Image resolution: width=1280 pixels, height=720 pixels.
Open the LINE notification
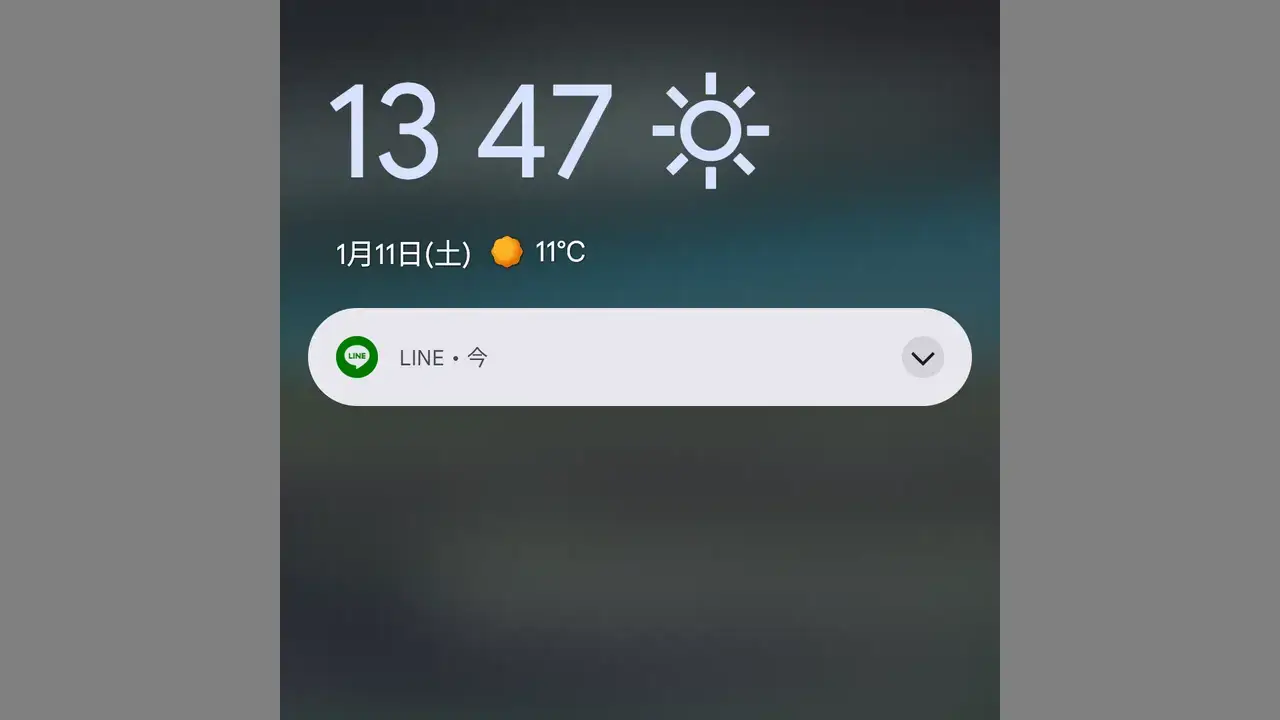(x=620, y=357)
